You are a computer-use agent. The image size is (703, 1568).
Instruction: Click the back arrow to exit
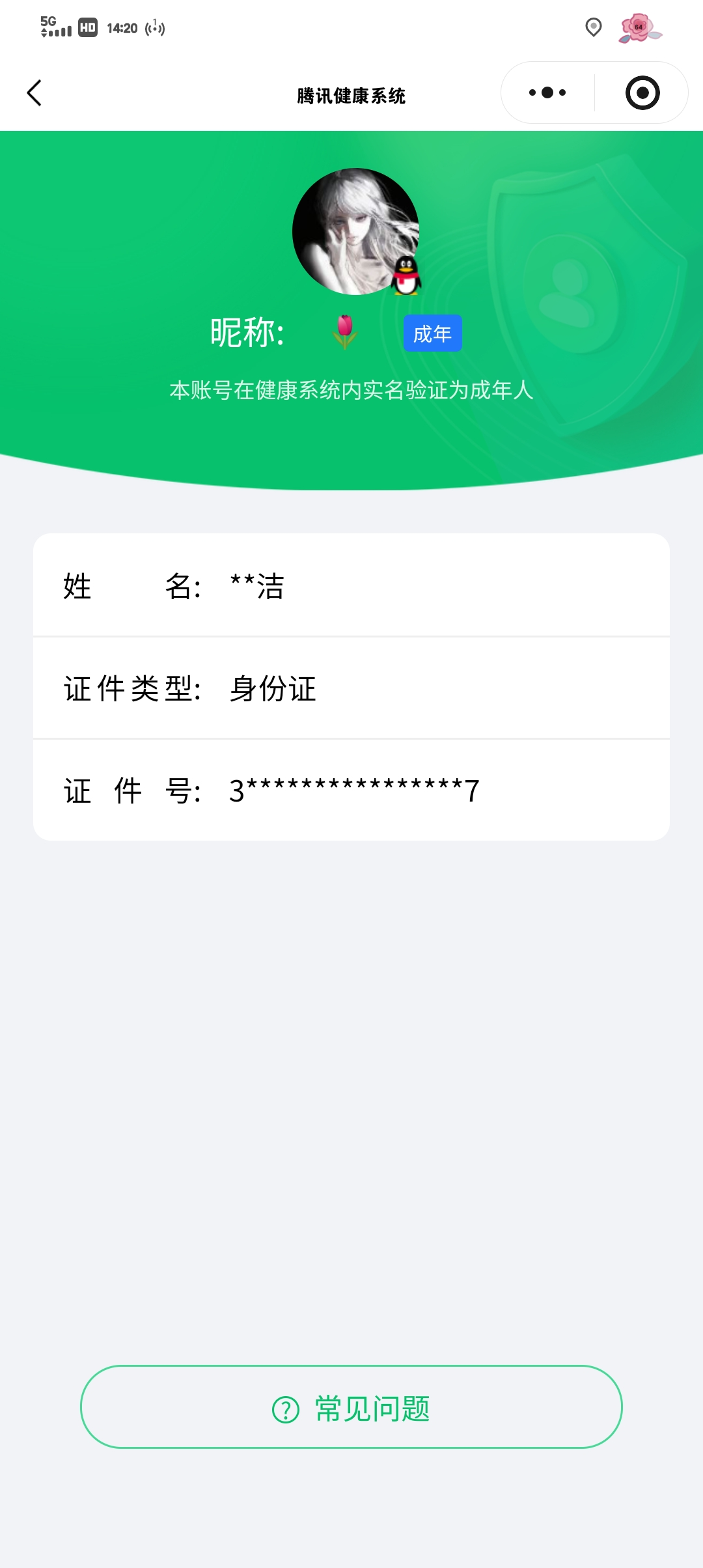[x=35, y=93]
